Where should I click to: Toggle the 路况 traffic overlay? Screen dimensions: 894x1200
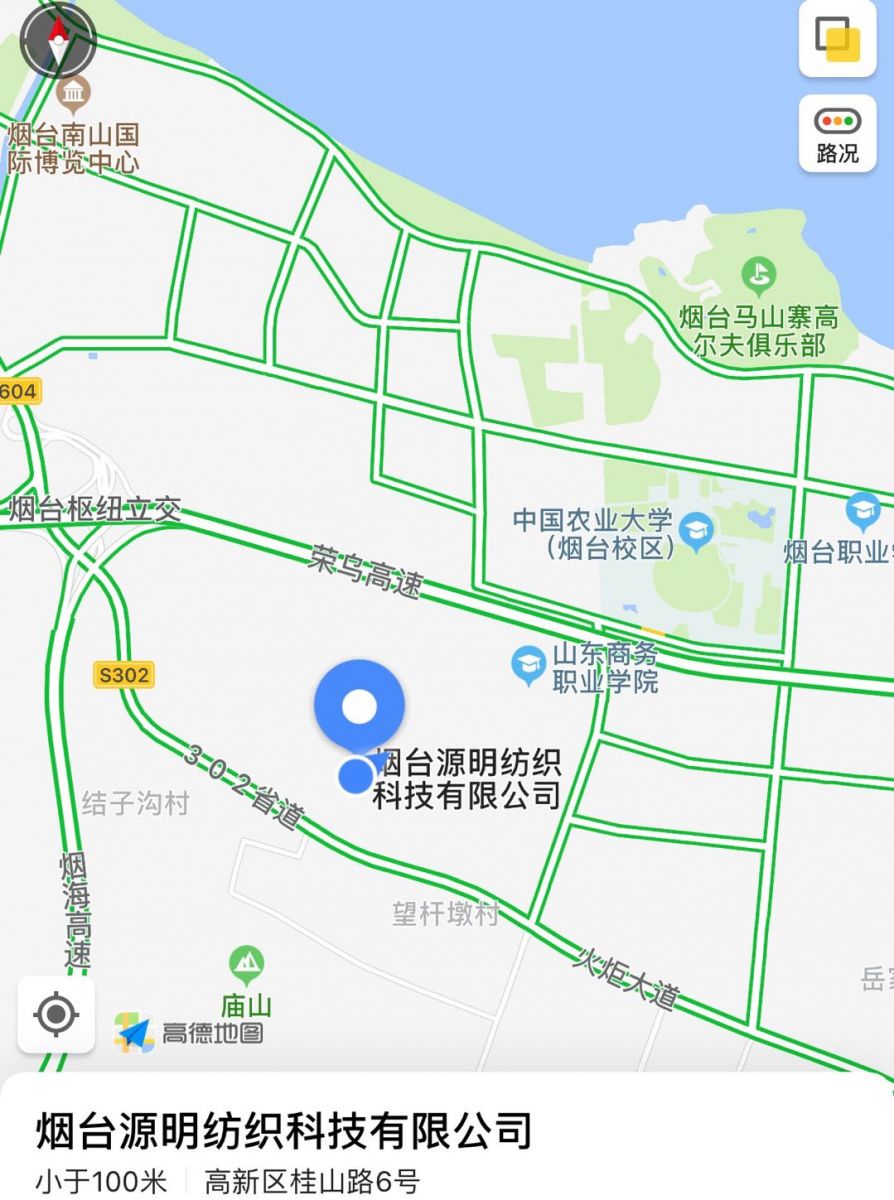(837, 134)
